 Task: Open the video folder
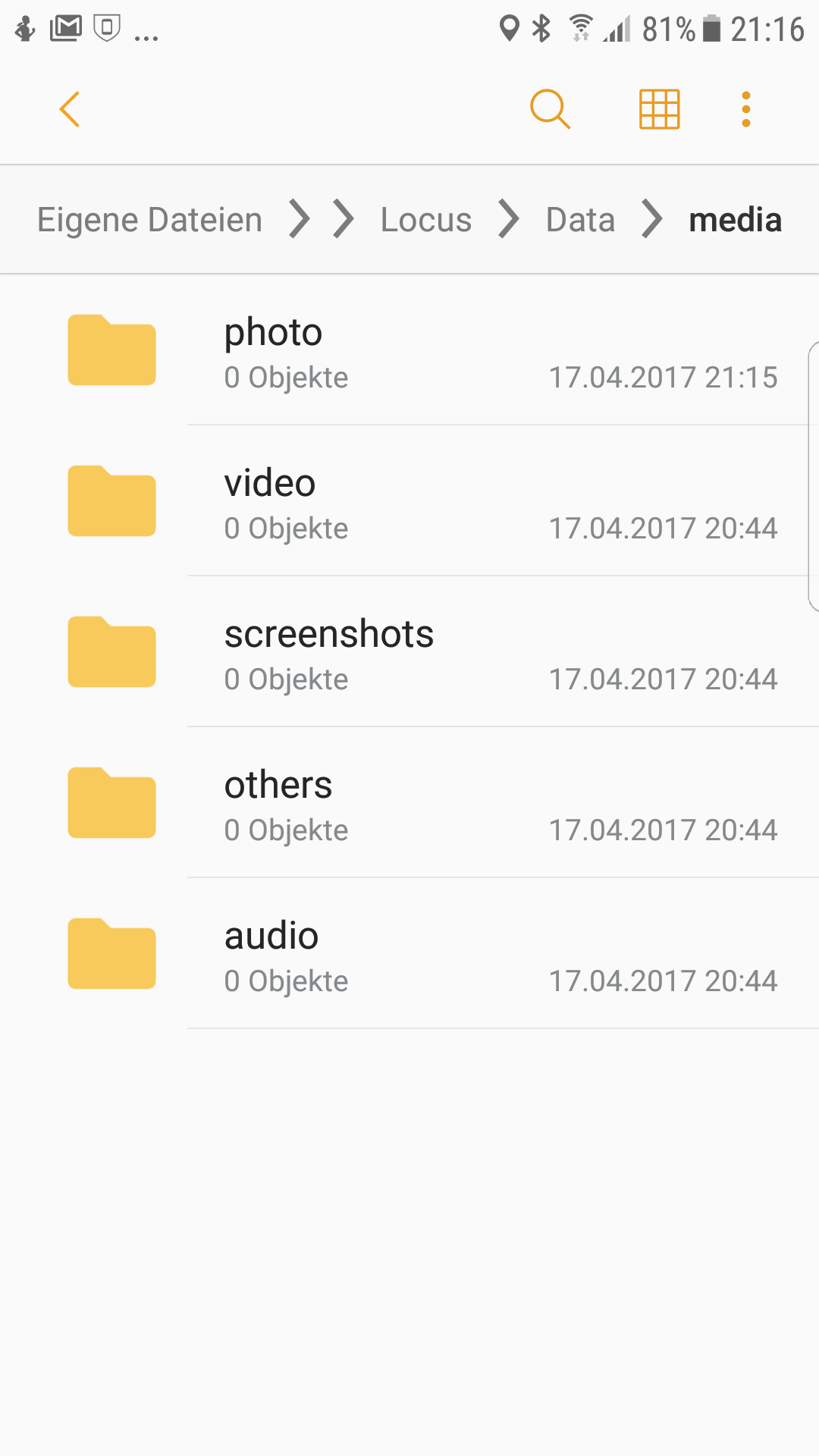click(409, 502)
